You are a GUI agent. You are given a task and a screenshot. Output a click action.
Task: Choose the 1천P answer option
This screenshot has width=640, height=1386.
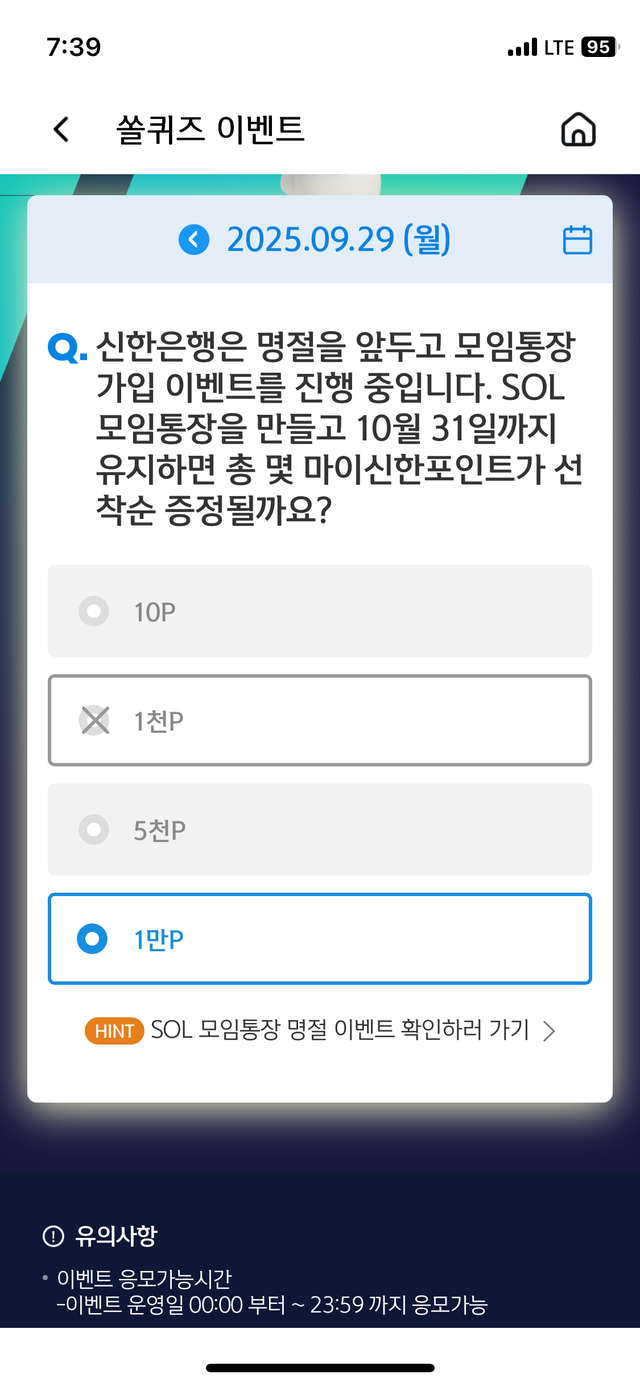tap(320, 720)
